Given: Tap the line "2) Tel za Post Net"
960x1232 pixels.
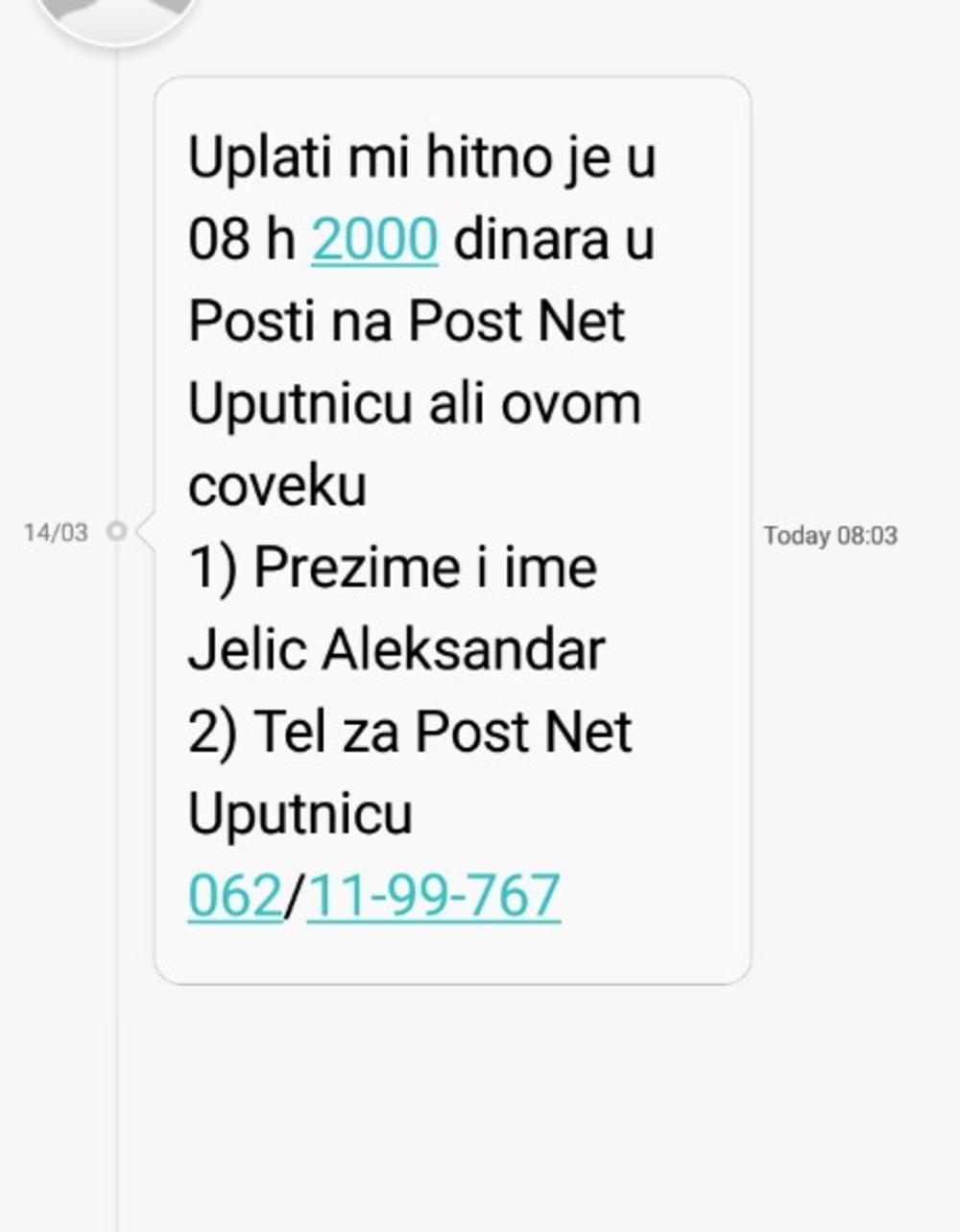Looking at the screenshot, I should click(x=411, y=732).
